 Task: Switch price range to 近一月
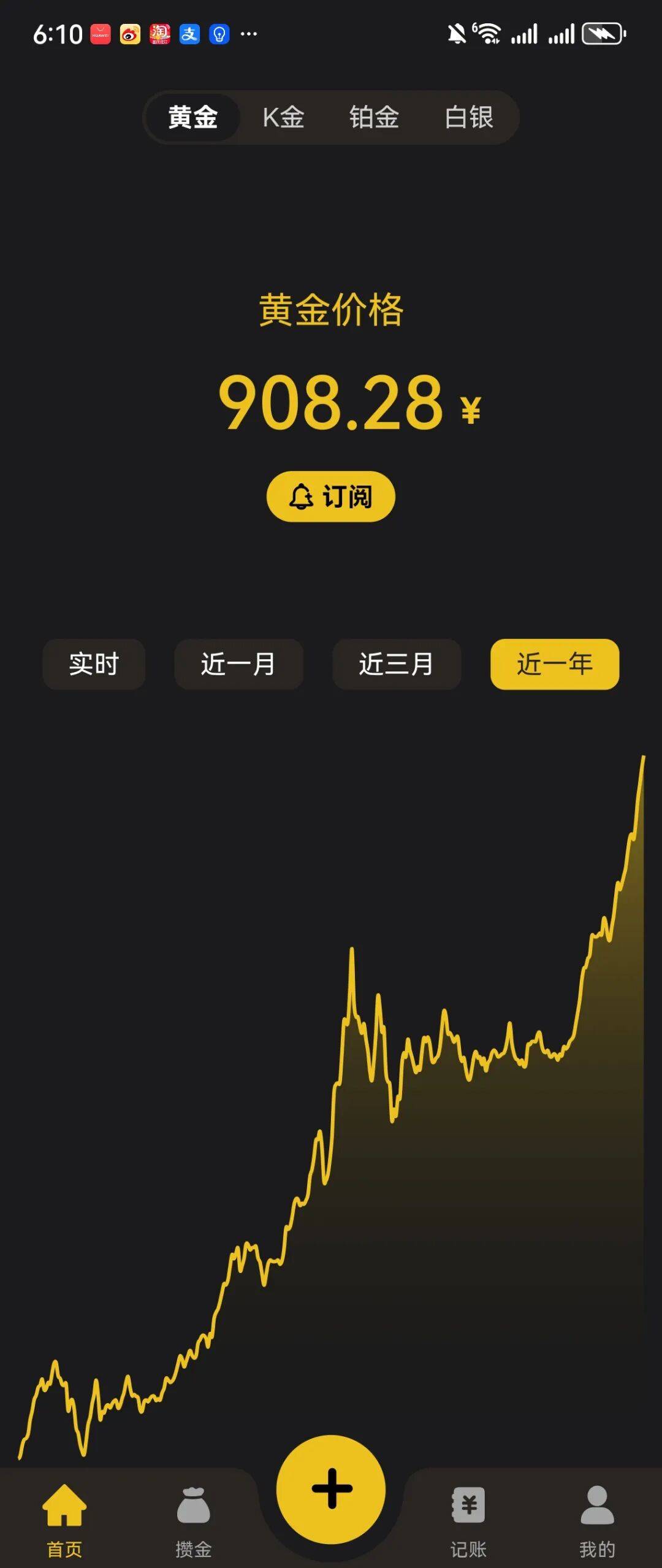click(238, 665)
